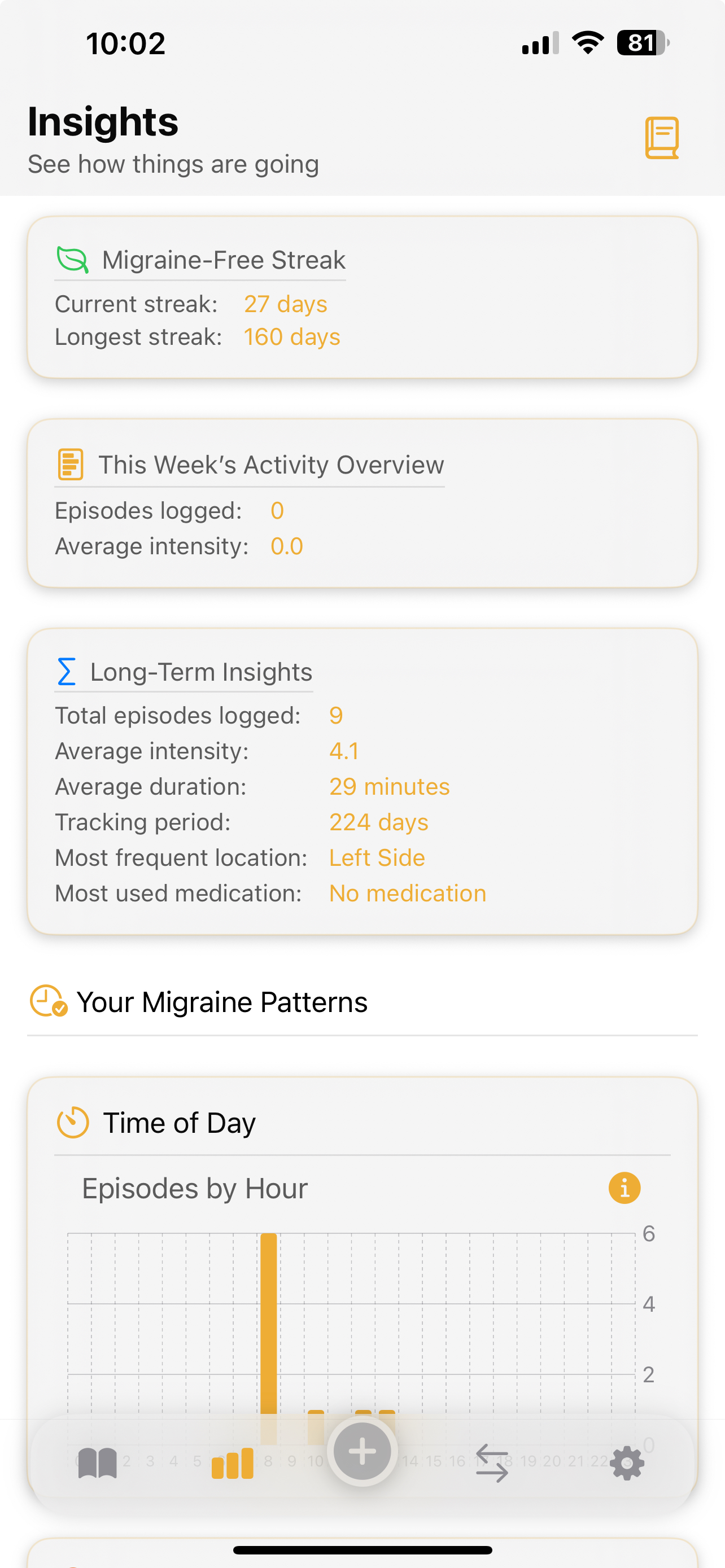
Task: Open the journal book icon in header
Action: point(662,138)
